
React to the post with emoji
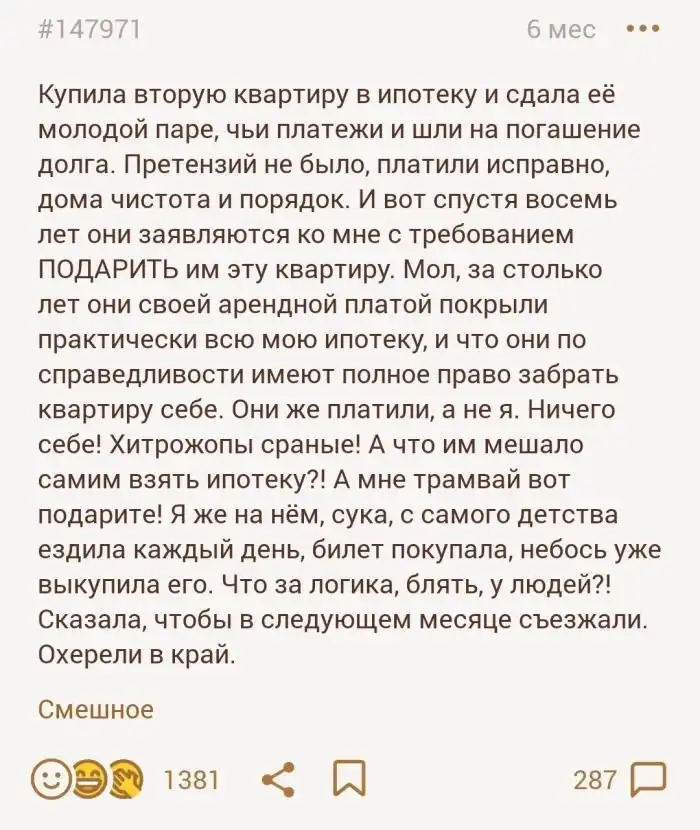tap(88, 779)
